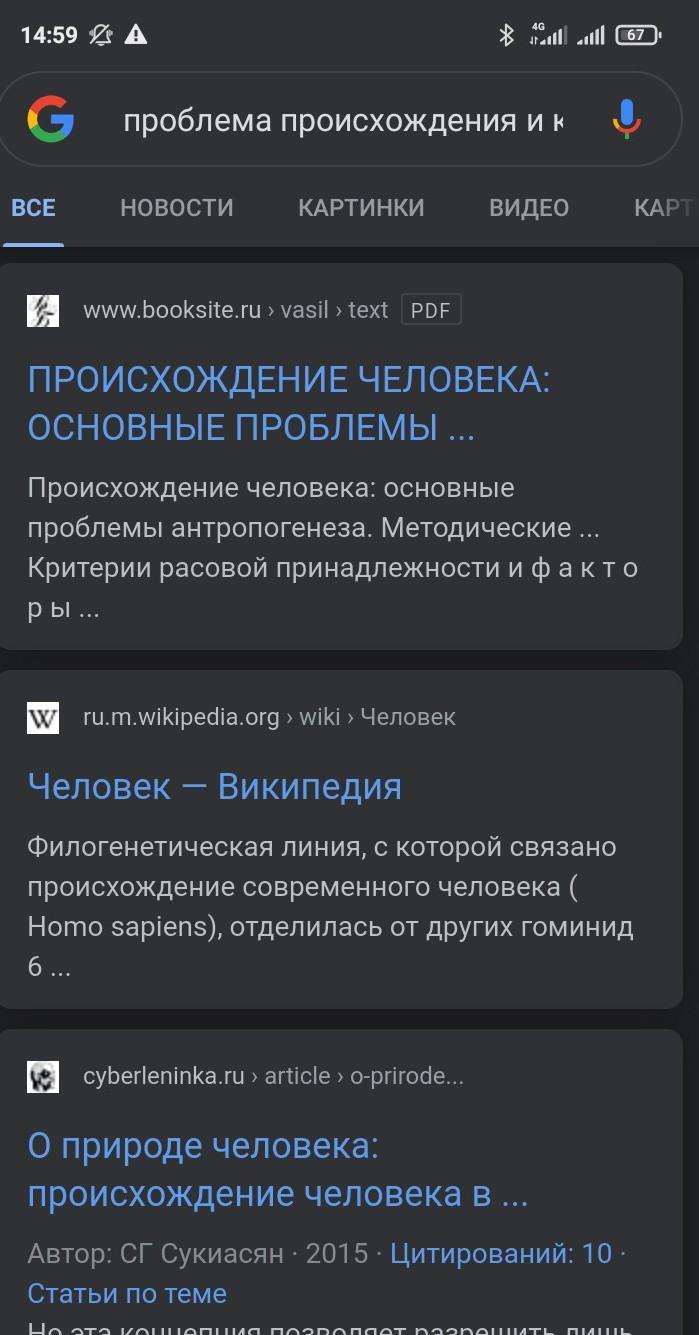
Task: Switch to the Видео tab
Action: tap(528, 208)
